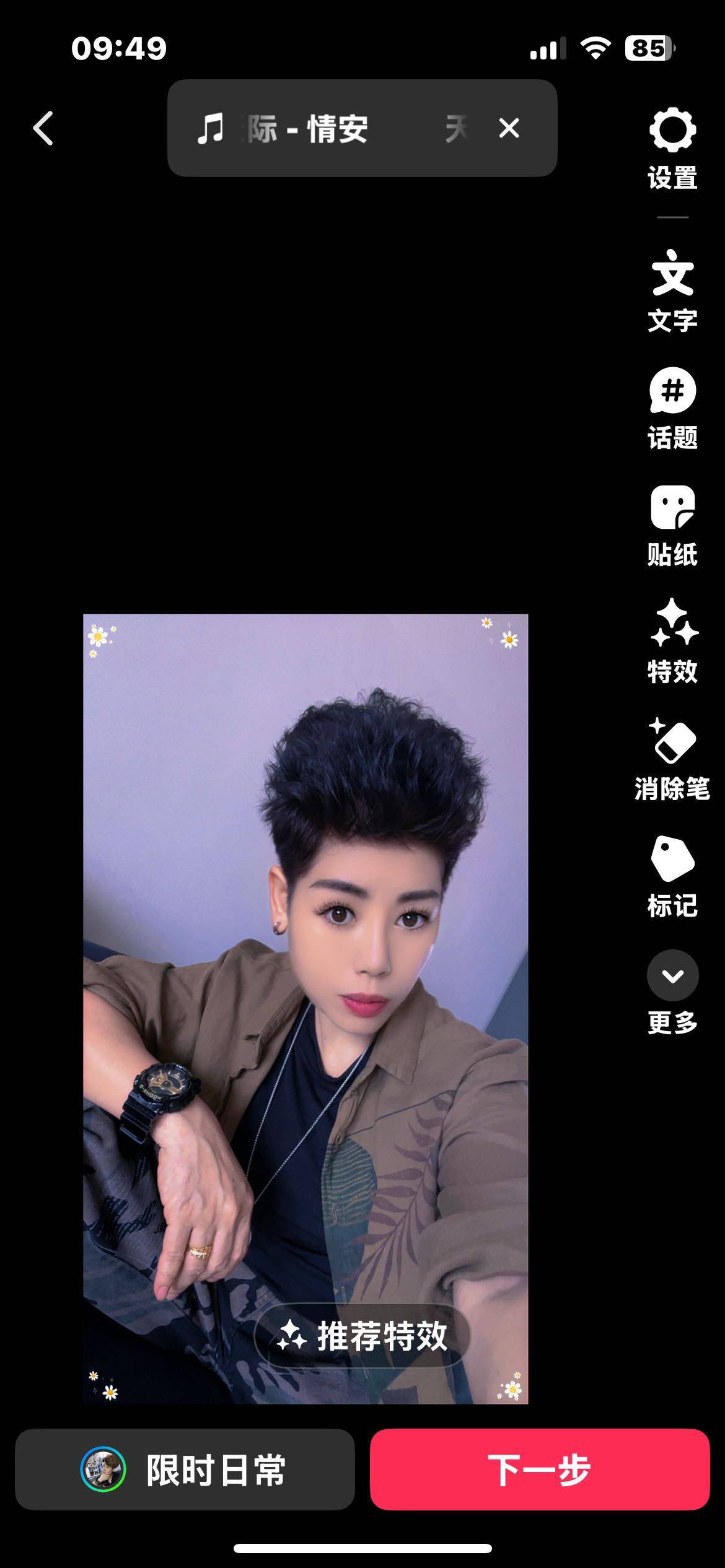Open 贴纸 sticker picker
This screenshot has height=1568, width=725.
coord(672,526)
